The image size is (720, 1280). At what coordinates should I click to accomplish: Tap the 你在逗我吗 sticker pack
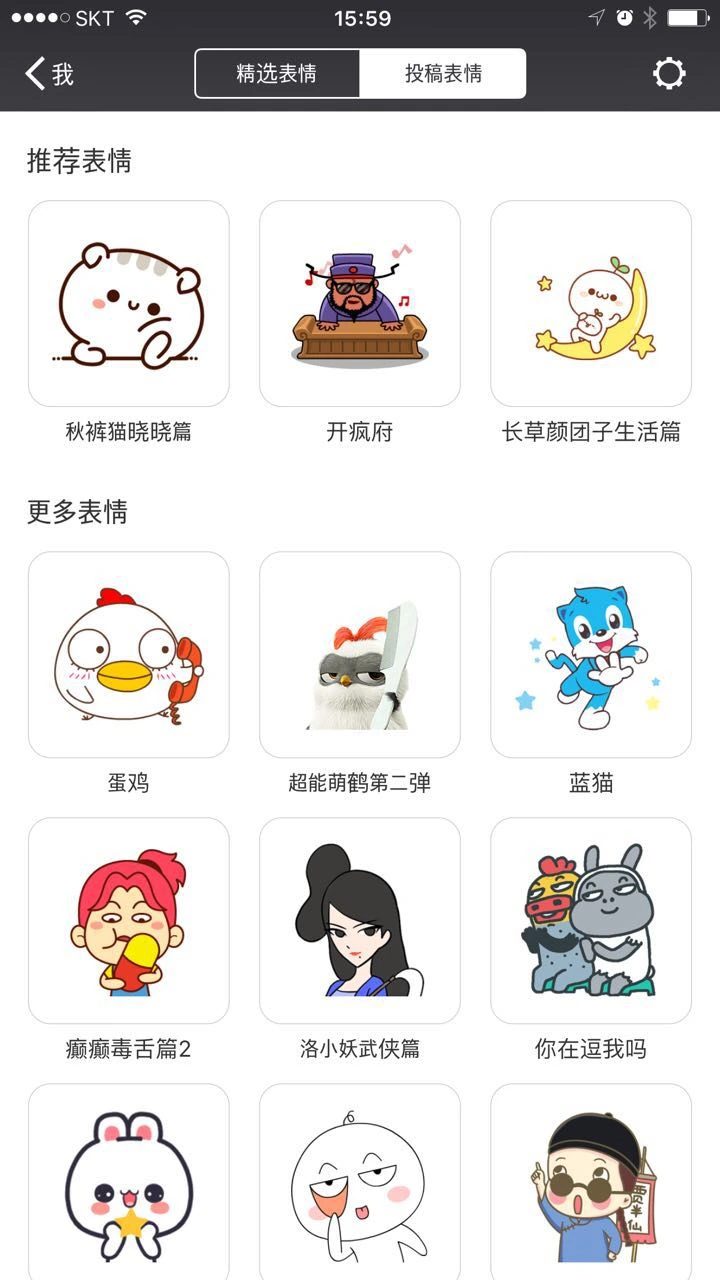tap(590, 920)
